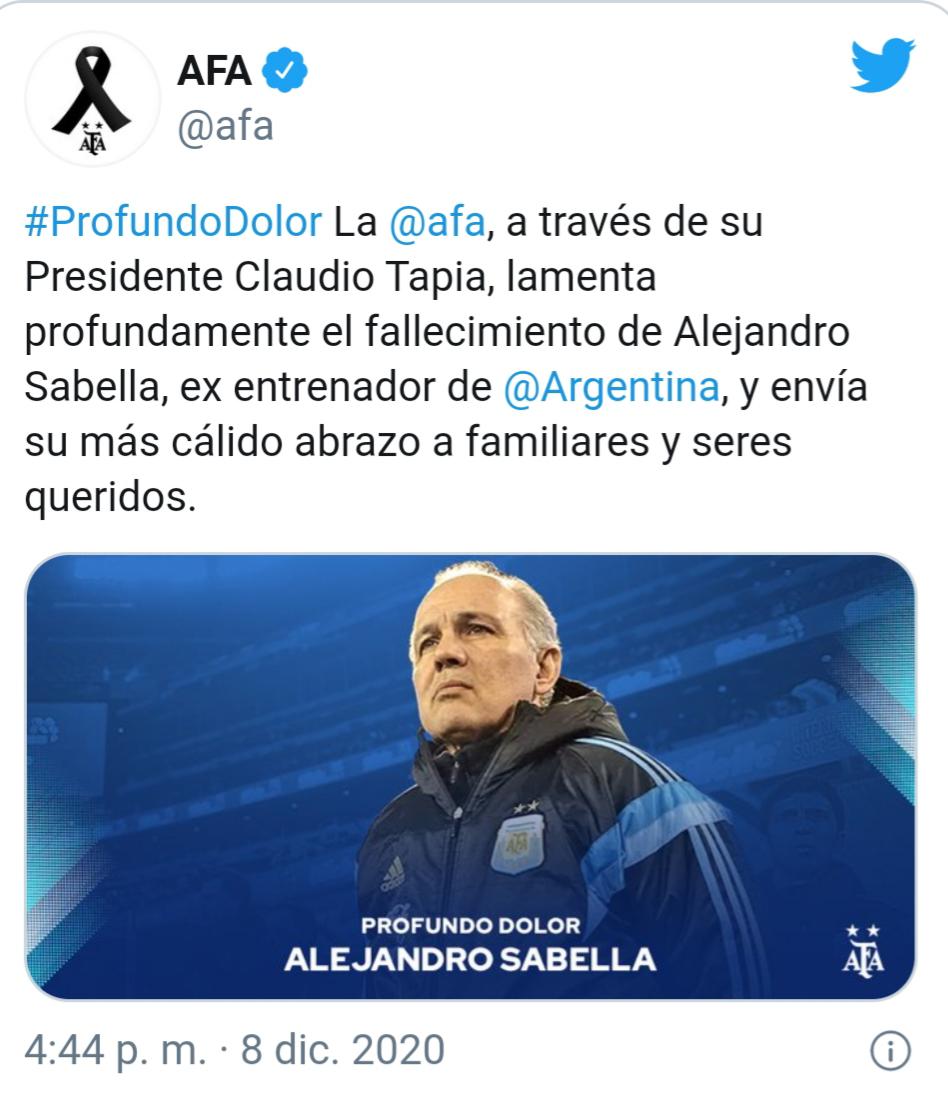
Task: Open the @afa account handle
Action: tap(225, 127)
